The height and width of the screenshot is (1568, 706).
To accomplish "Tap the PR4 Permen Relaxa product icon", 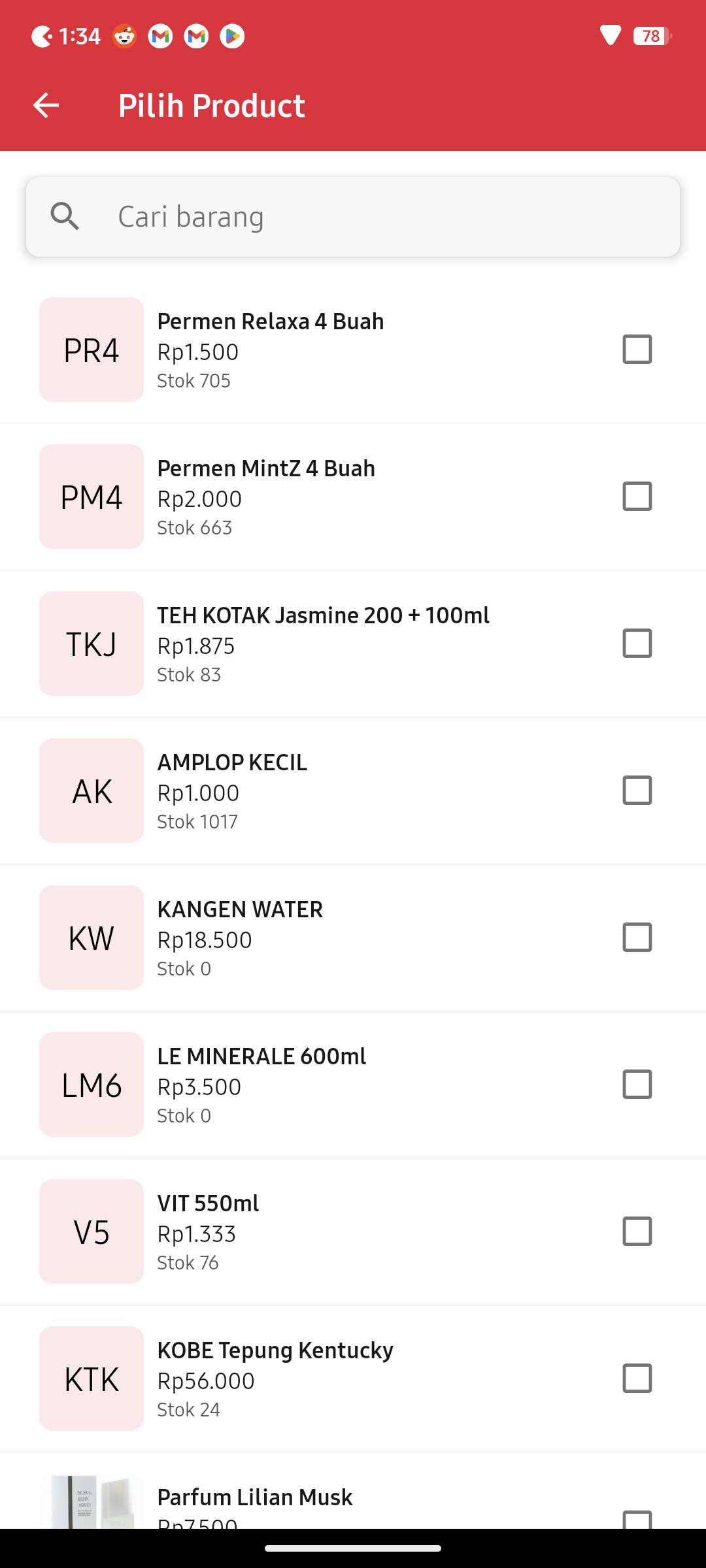I will tap(91, 350).
